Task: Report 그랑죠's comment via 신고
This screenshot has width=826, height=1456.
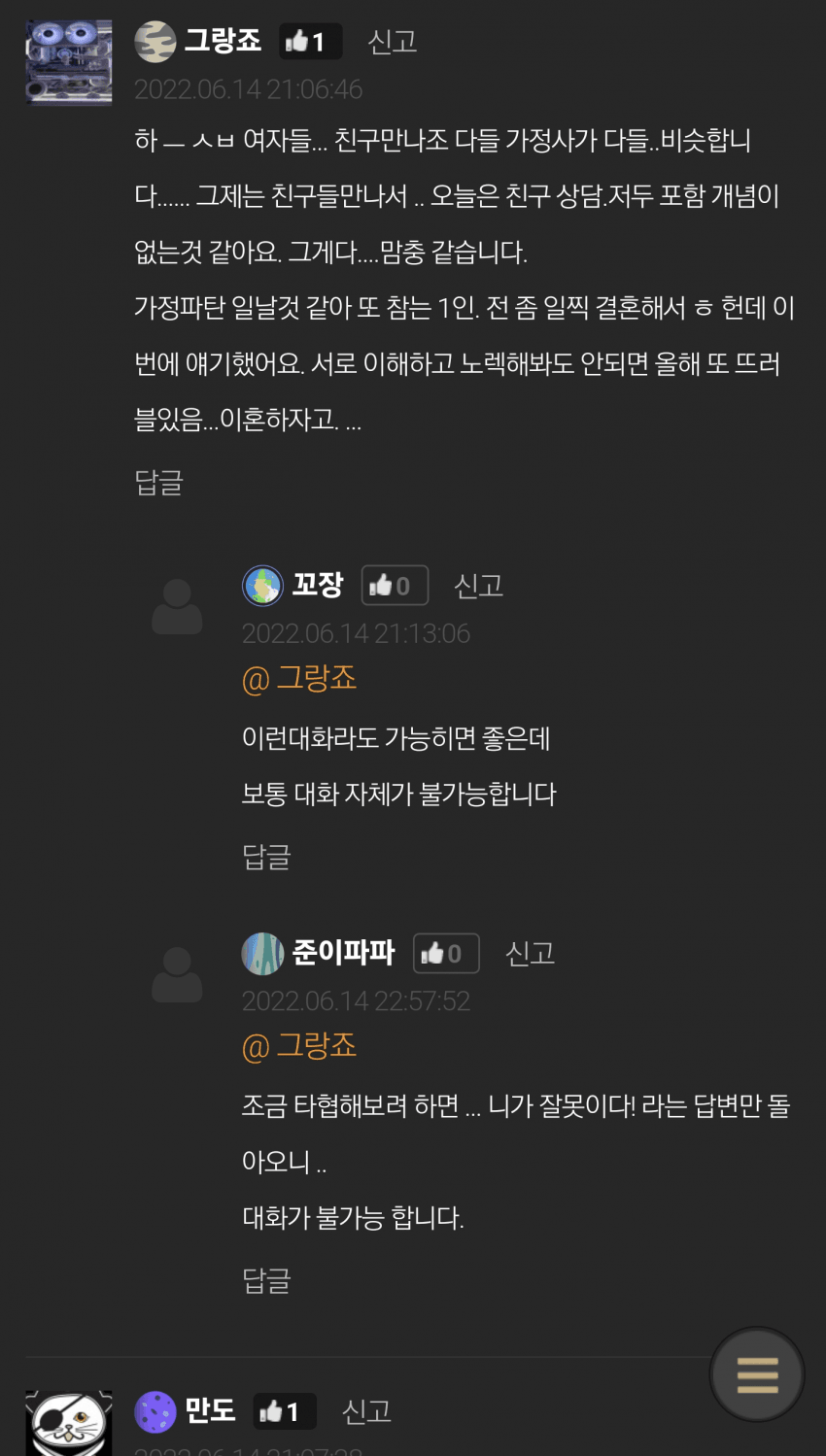Action: [x=392, y=42]
